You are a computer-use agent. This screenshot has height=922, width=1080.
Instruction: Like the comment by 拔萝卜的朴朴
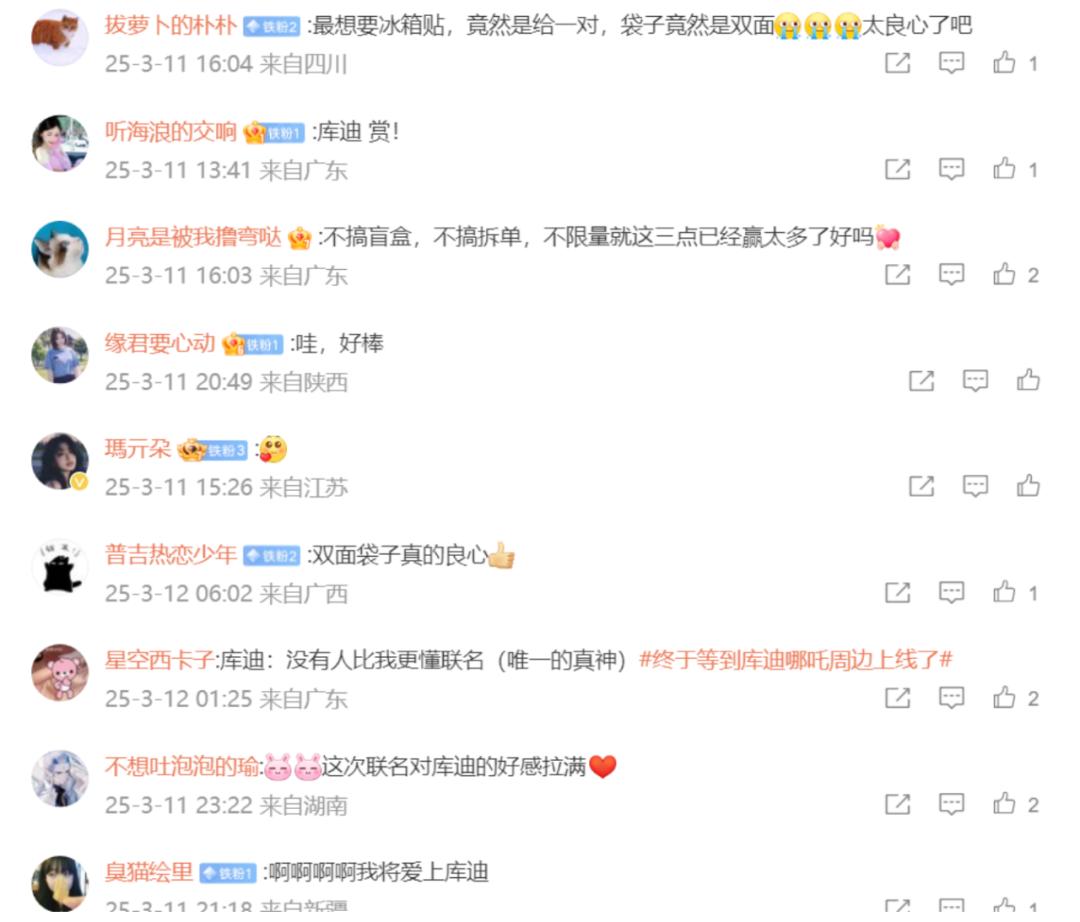click(x=1004, y=63)
